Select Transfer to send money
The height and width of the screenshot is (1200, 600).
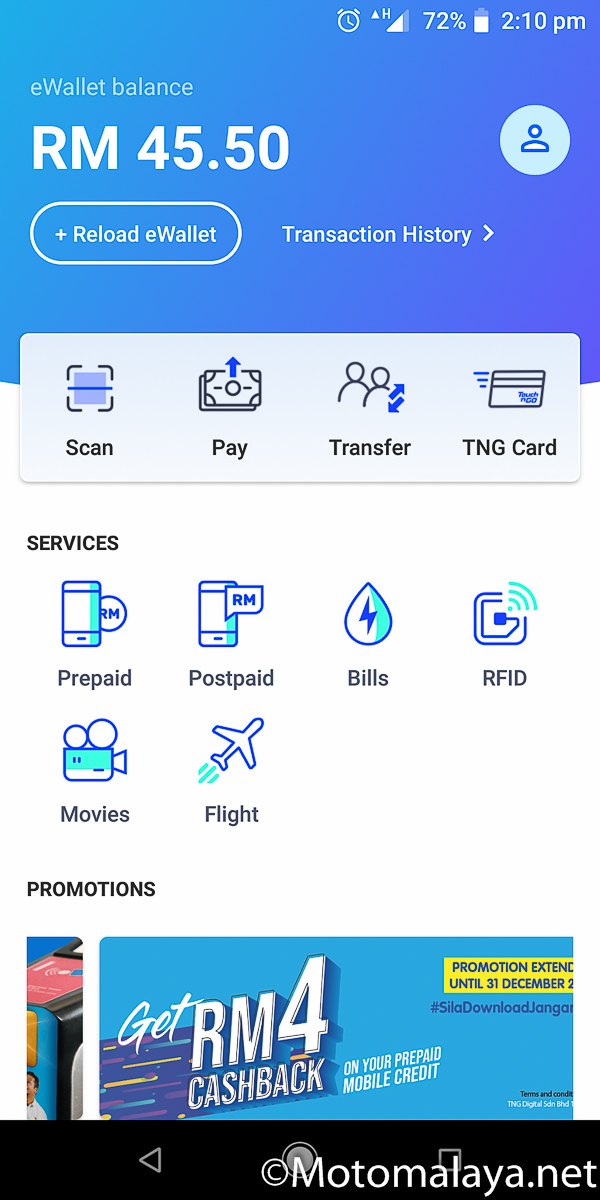coord(370,408)
